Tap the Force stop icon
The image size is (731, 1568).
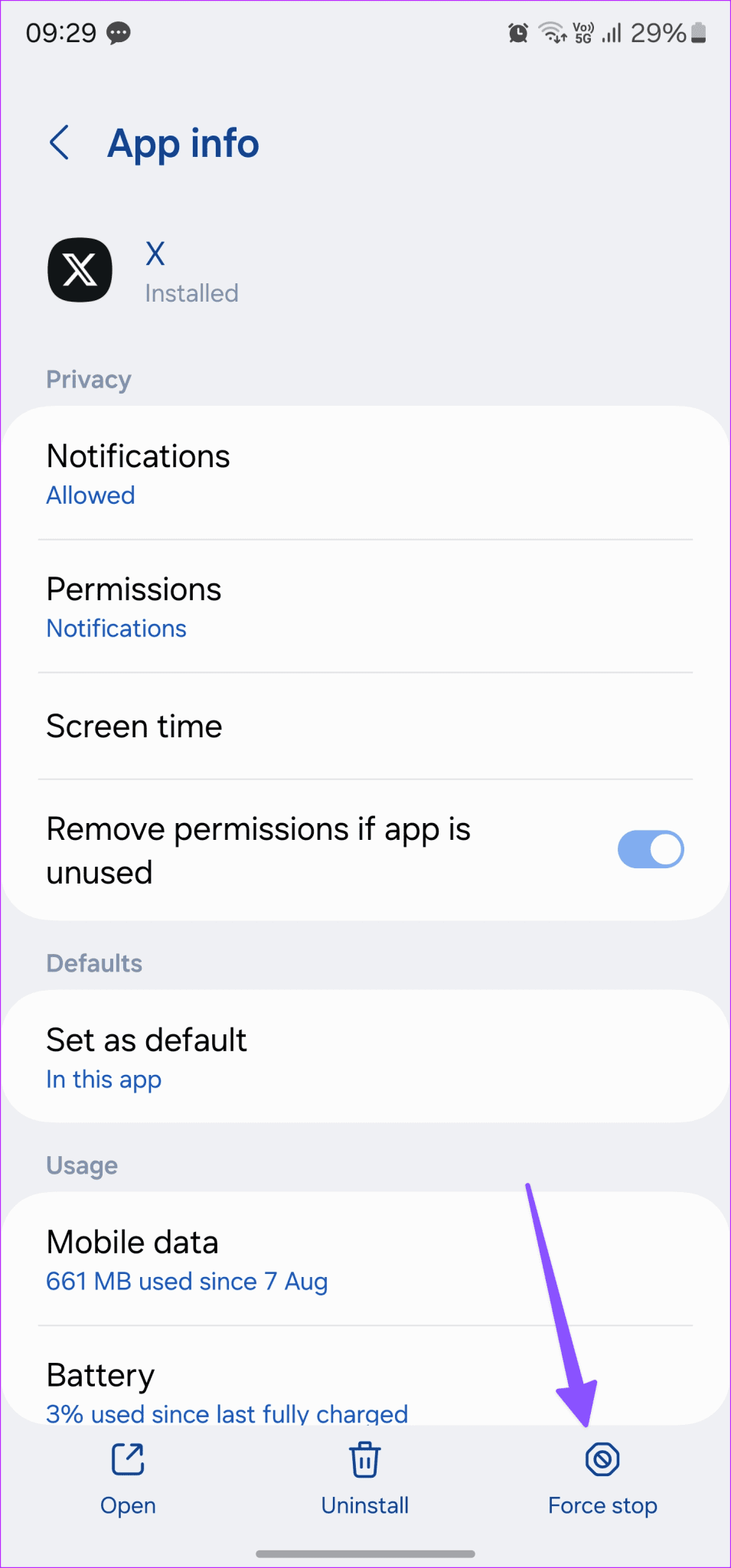602,1459
